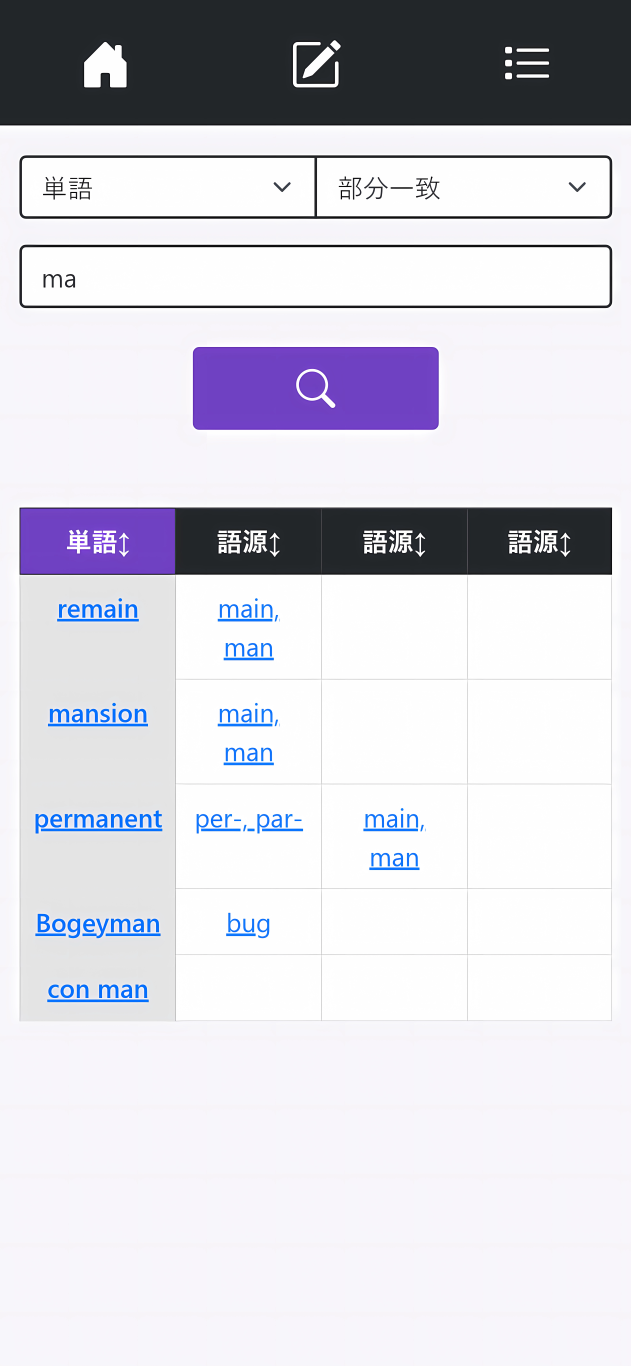Open main, man etymology in permanent row

394,838
